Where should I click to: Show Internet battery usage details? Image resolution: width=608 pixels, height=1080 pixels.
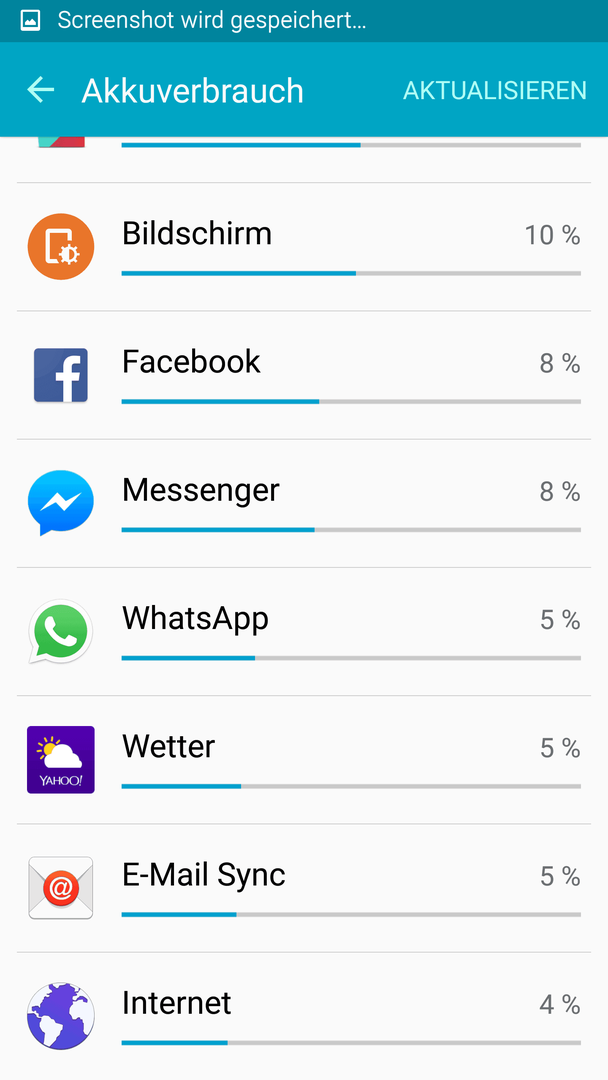pyautogui.click(x=304, y=1017)
